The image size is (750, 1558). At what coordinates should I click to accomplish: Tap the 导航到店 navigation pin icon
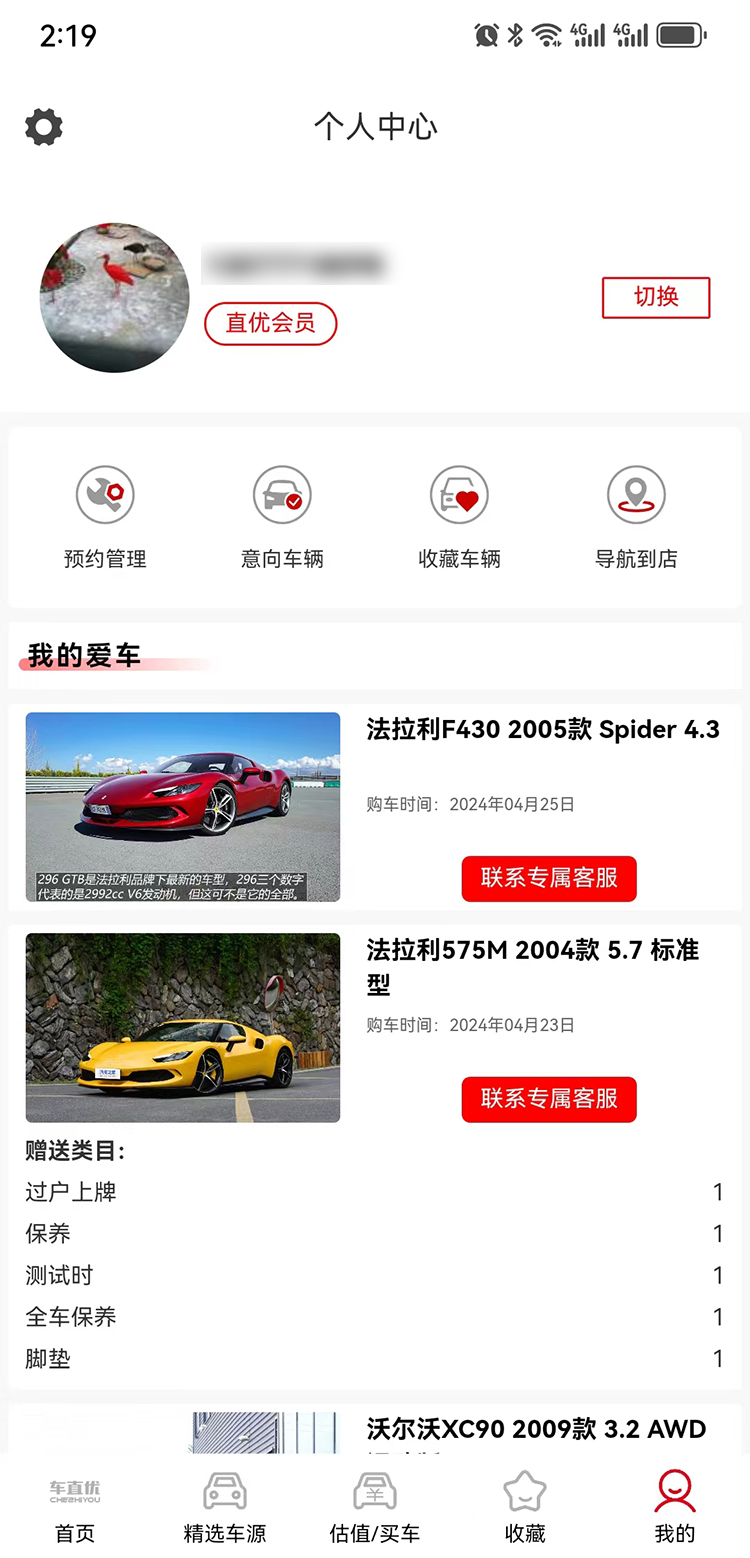(x=637, y=494)
